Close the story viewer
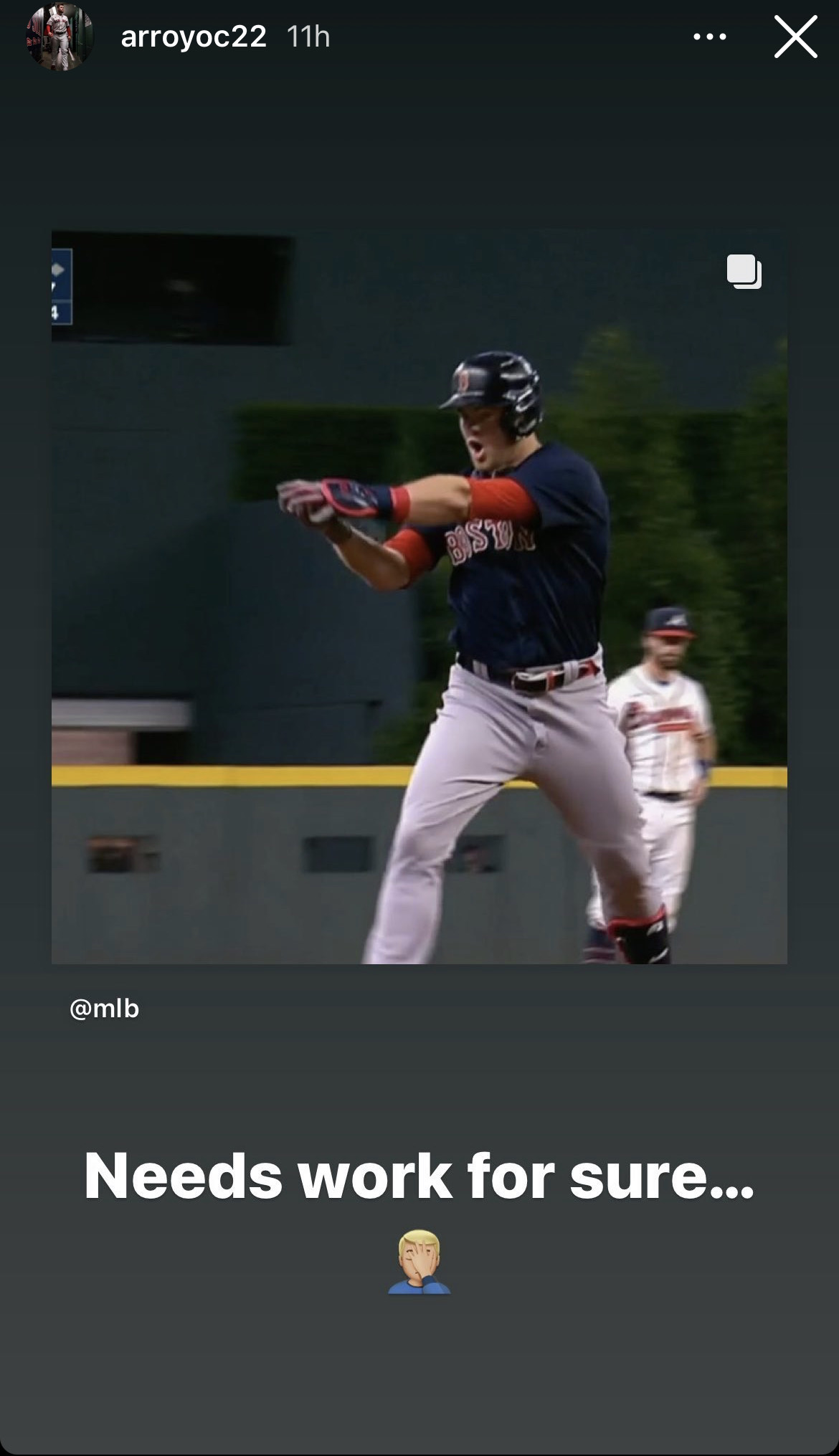This screenshot has height=1456, width=839. click(x=796, y=37)
